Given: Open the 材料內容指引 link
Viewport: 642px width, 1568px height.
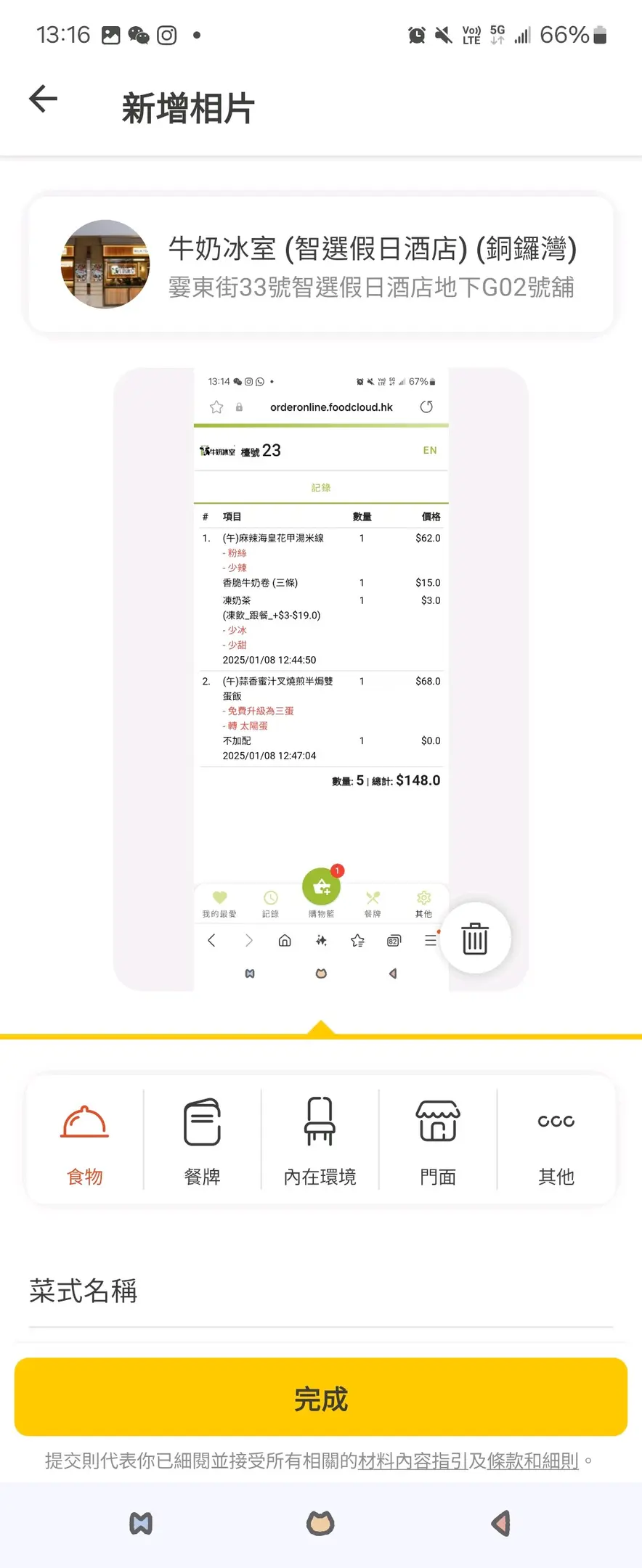Looking at the screenshot, I should coord(413,1461).
